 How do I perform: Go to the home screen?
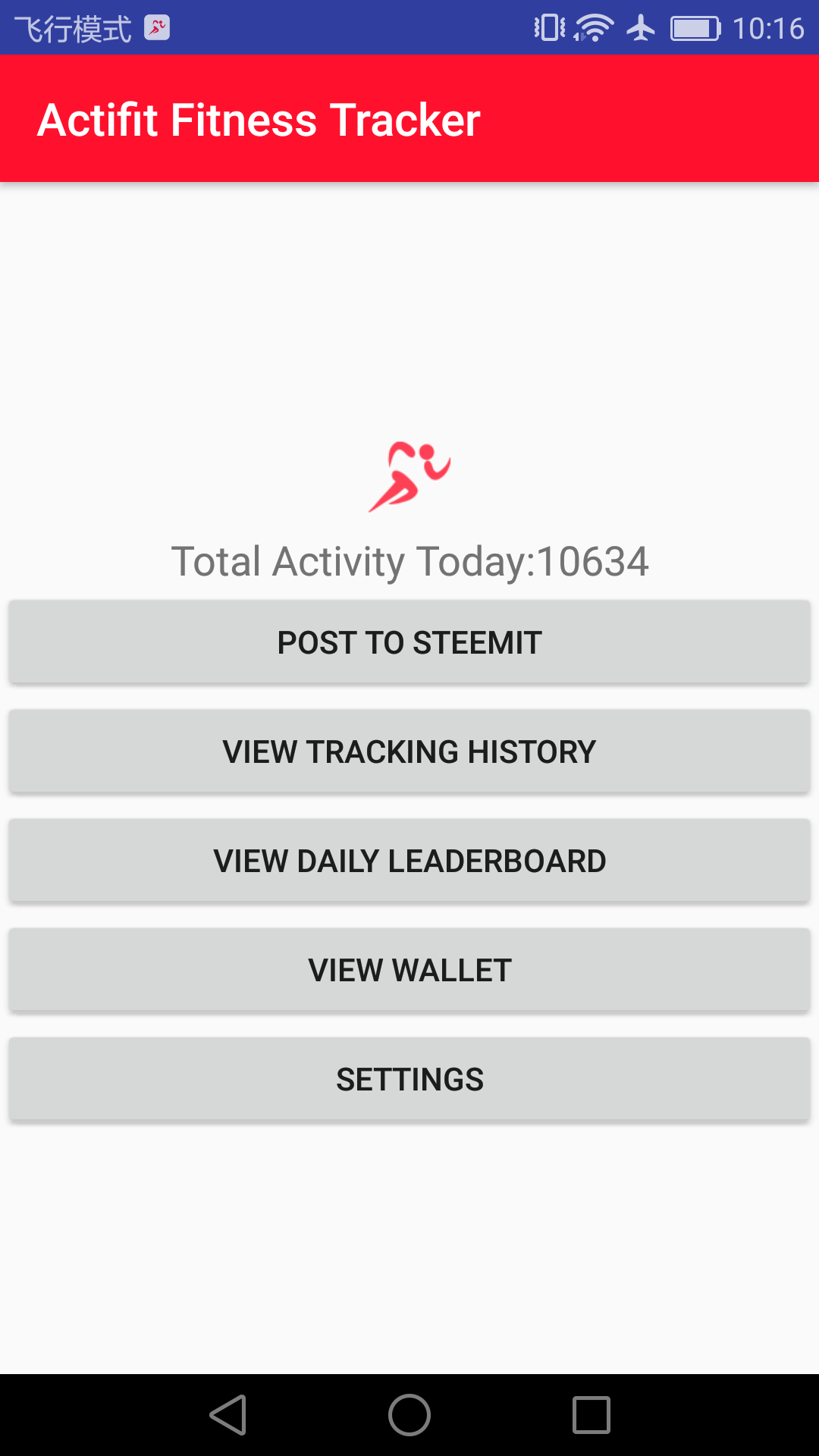(409, 1415)
